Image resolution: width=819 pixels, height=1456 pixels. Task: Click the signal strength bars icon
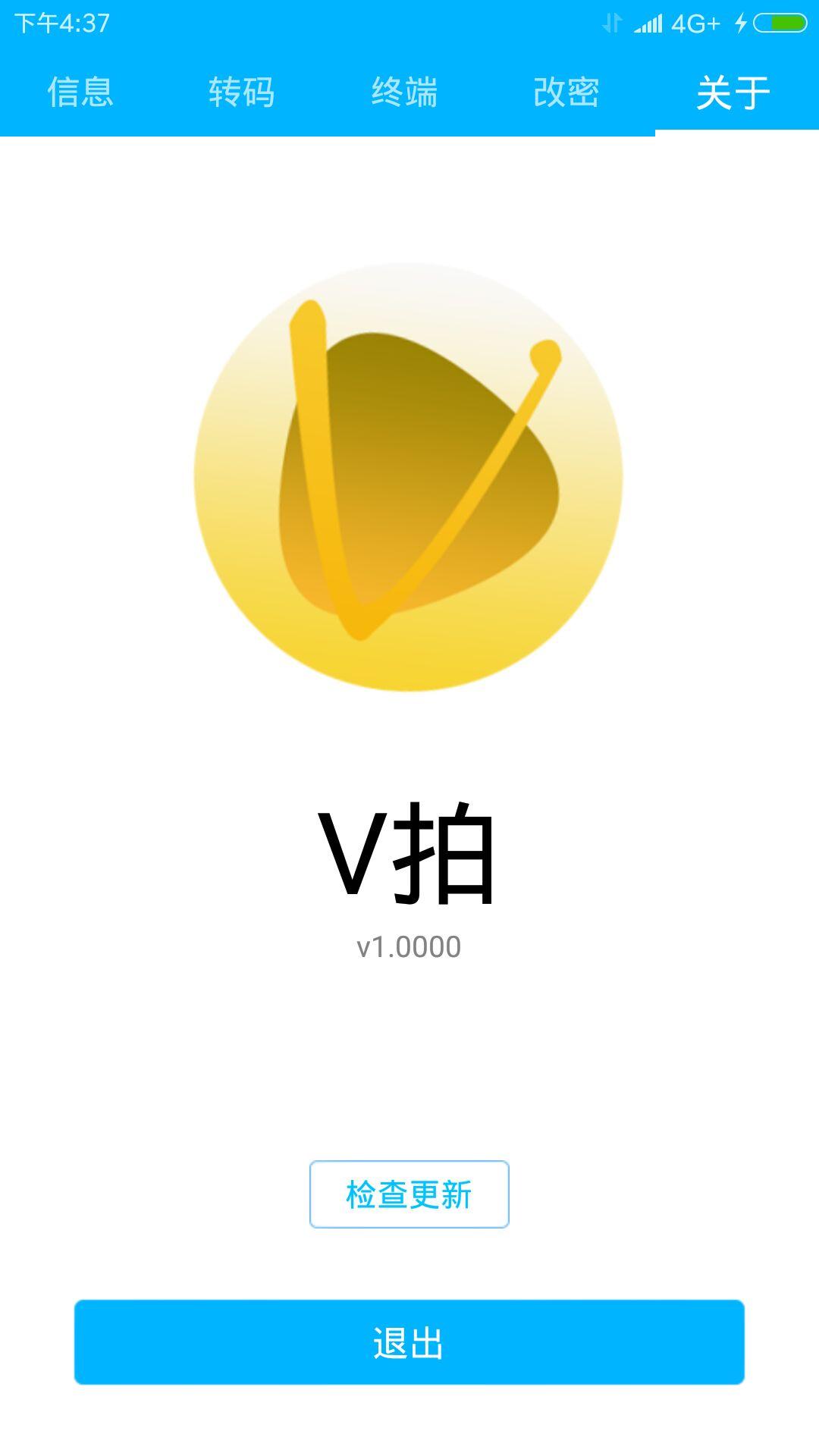[x=647, y=23]
